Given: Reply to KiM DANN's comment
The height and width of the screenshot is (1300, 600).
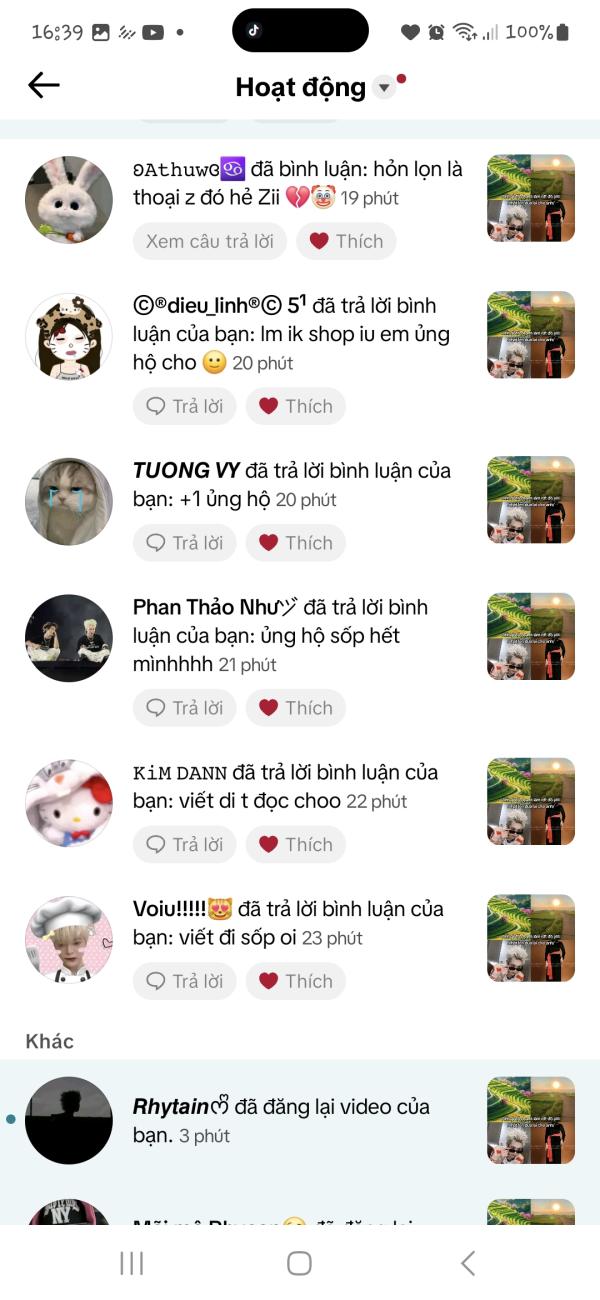Looking at the screenshot, I should click(x=185, y=845).
